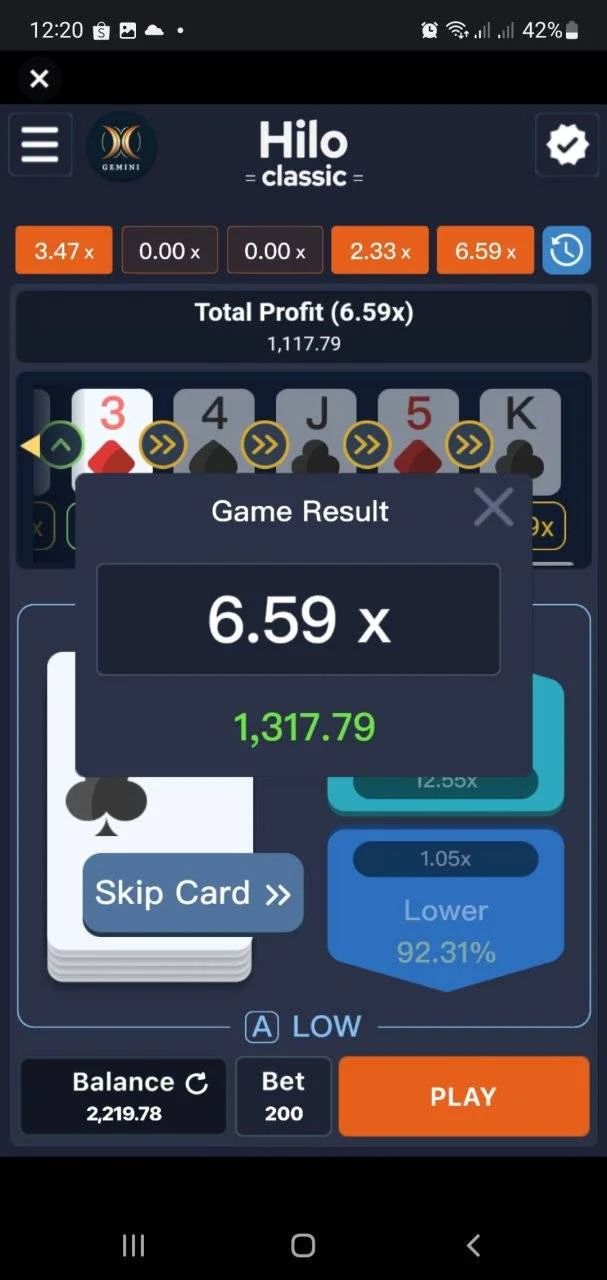Open the game history clock icon

(566, 250)
